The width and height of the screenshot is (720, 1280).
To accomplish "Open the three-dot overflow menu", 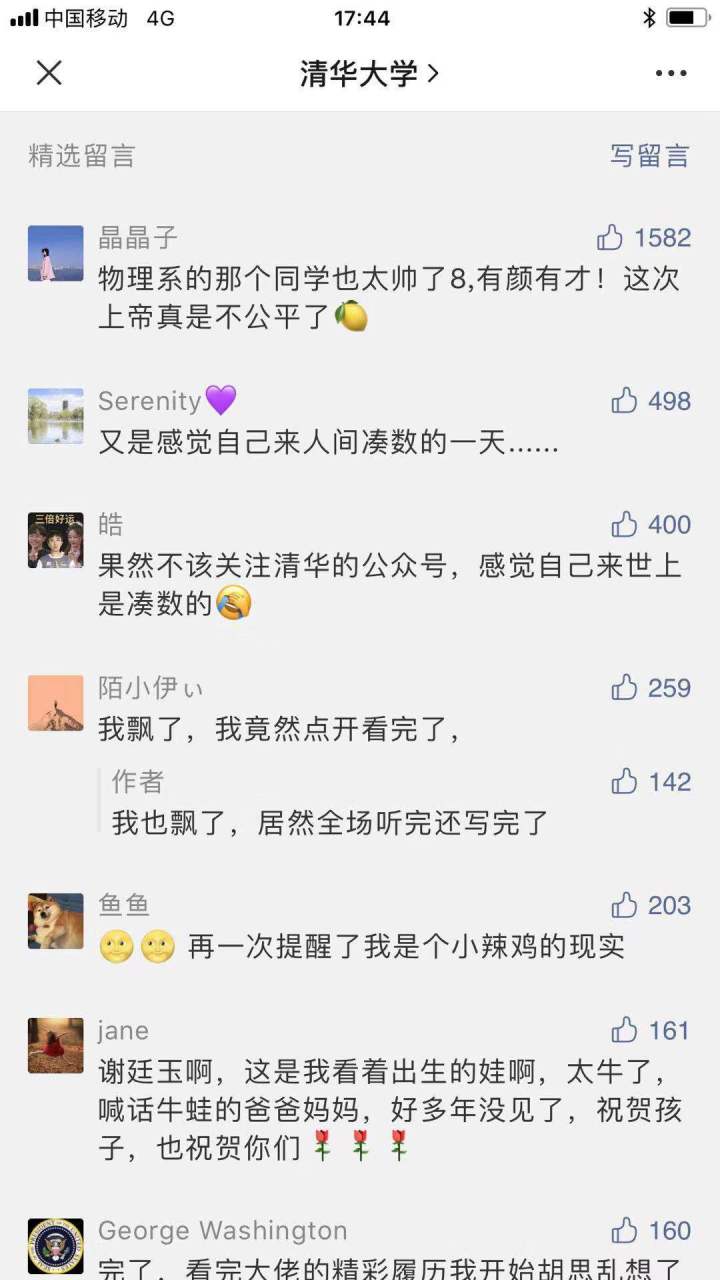I will 671,73.
